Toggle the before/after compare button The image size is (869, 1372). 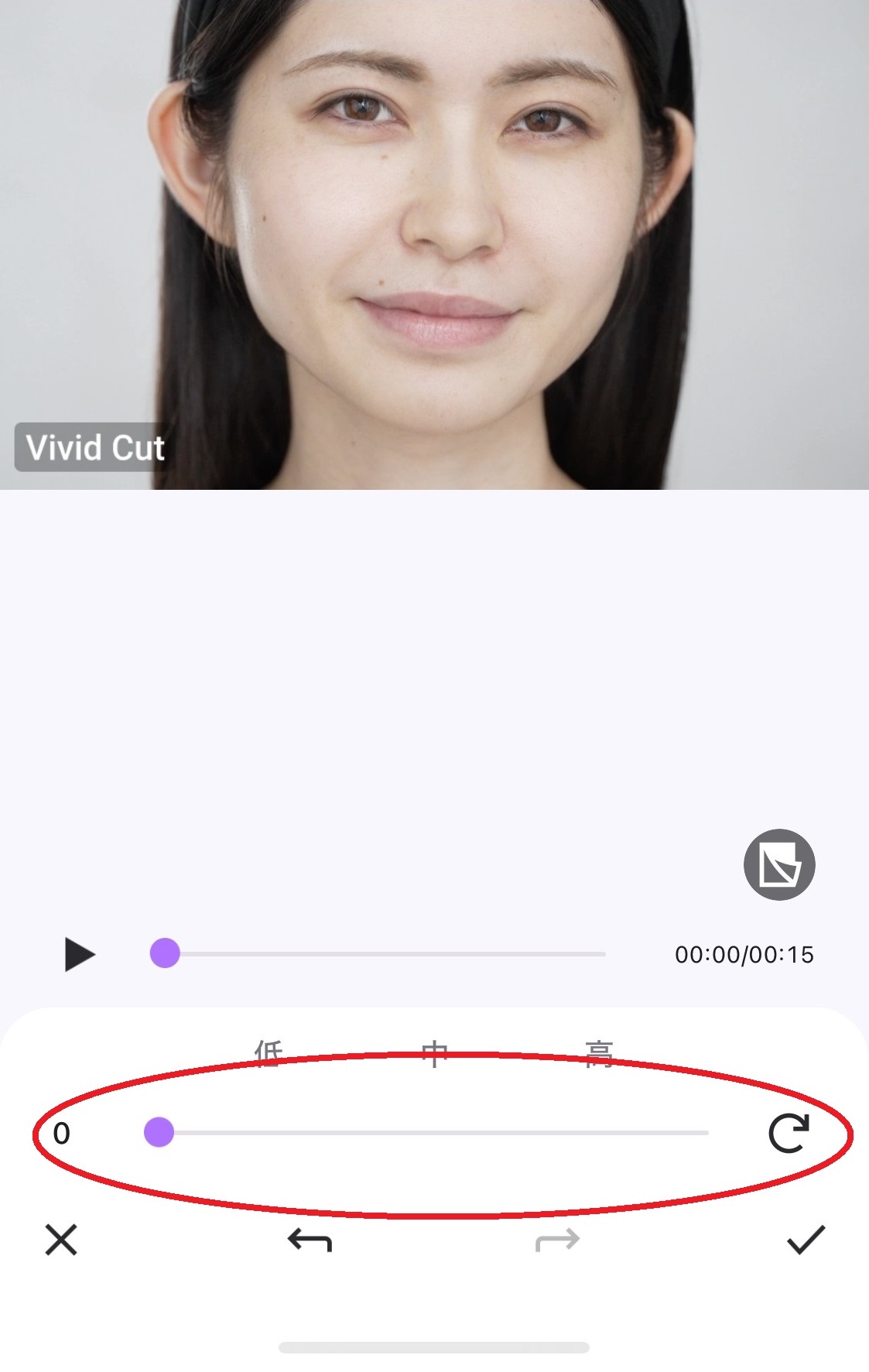click(778, 864)
